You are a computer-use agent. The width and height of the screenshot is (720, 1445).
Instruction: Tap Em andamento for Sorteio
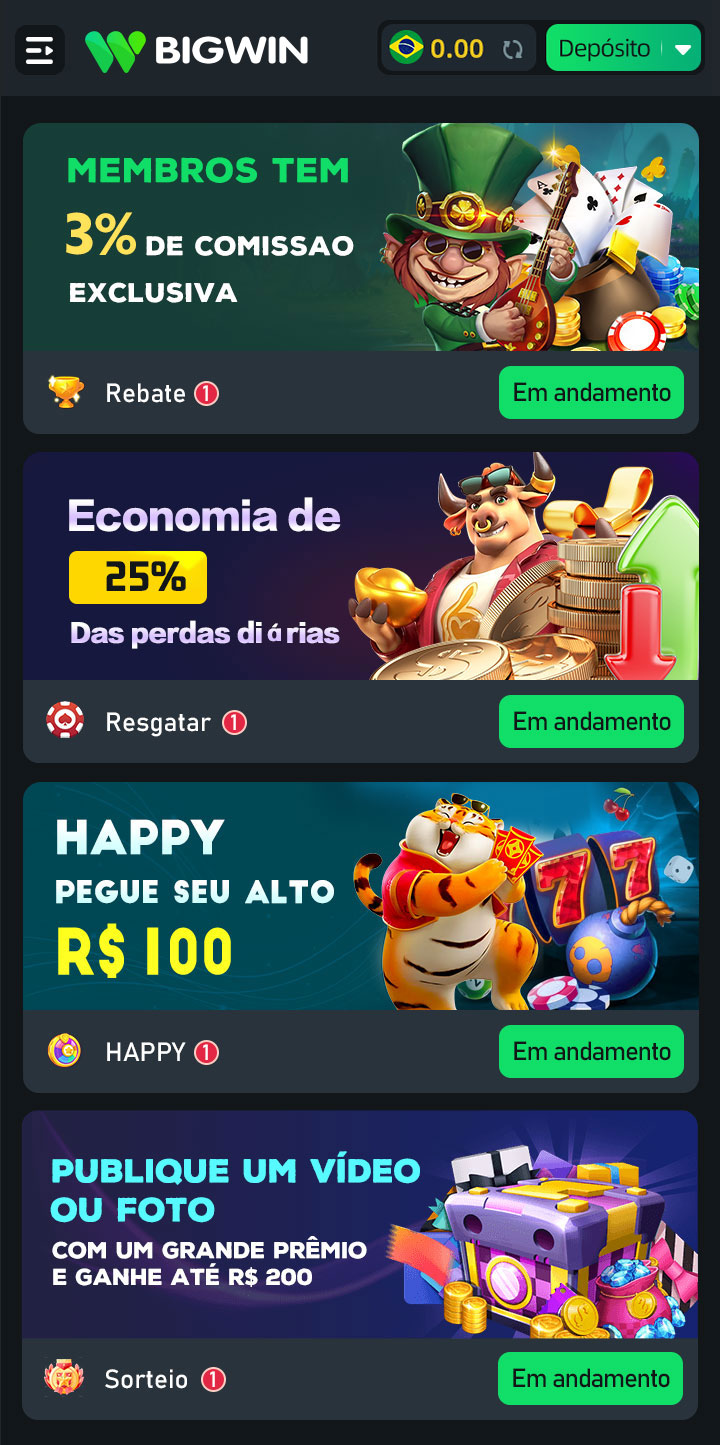(590, 1379)
